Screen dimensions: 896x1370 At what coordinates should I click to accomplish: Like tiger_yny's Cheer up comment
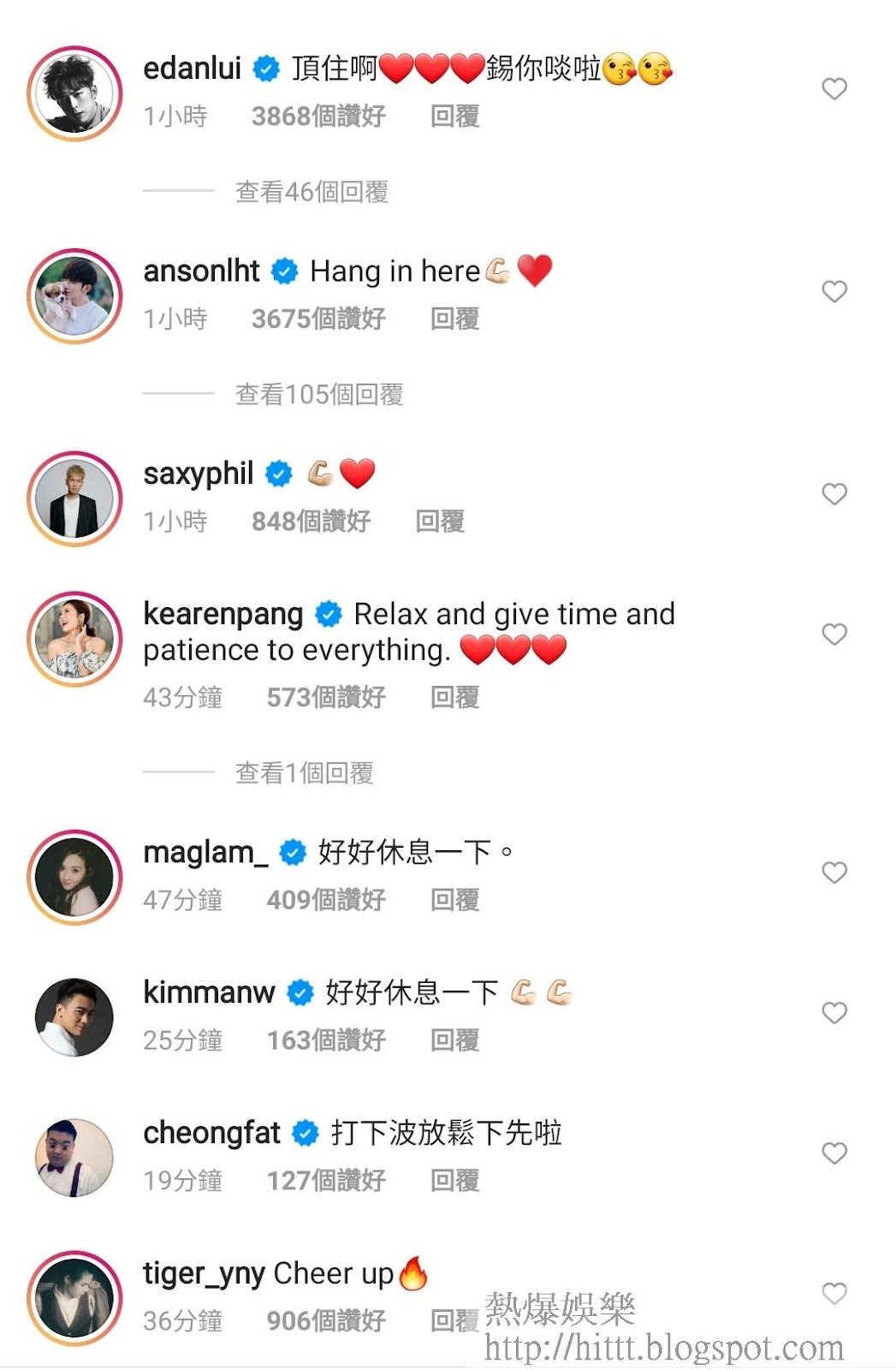[834, 1293]
